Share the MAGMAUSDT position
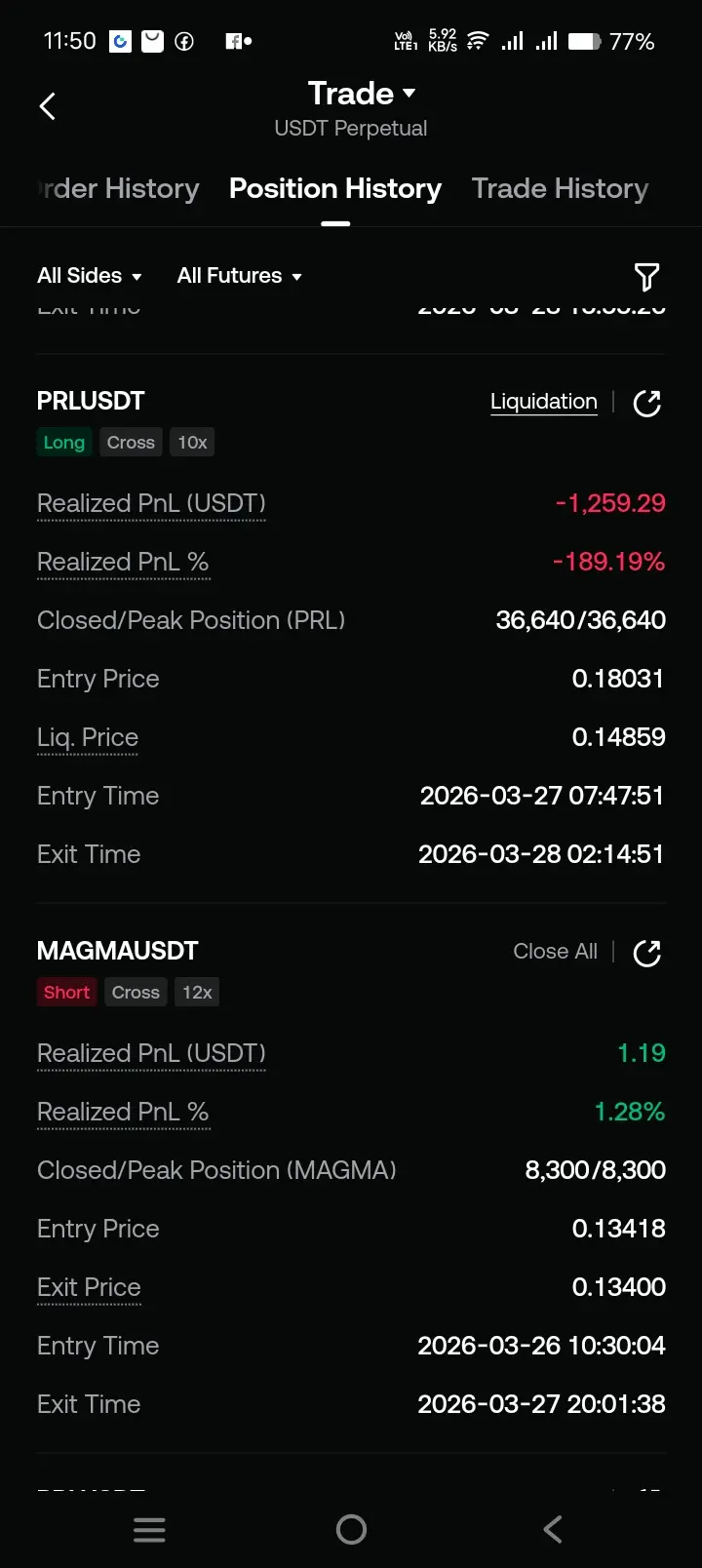This screenshot has height=1568, width=702. [646, 953]
